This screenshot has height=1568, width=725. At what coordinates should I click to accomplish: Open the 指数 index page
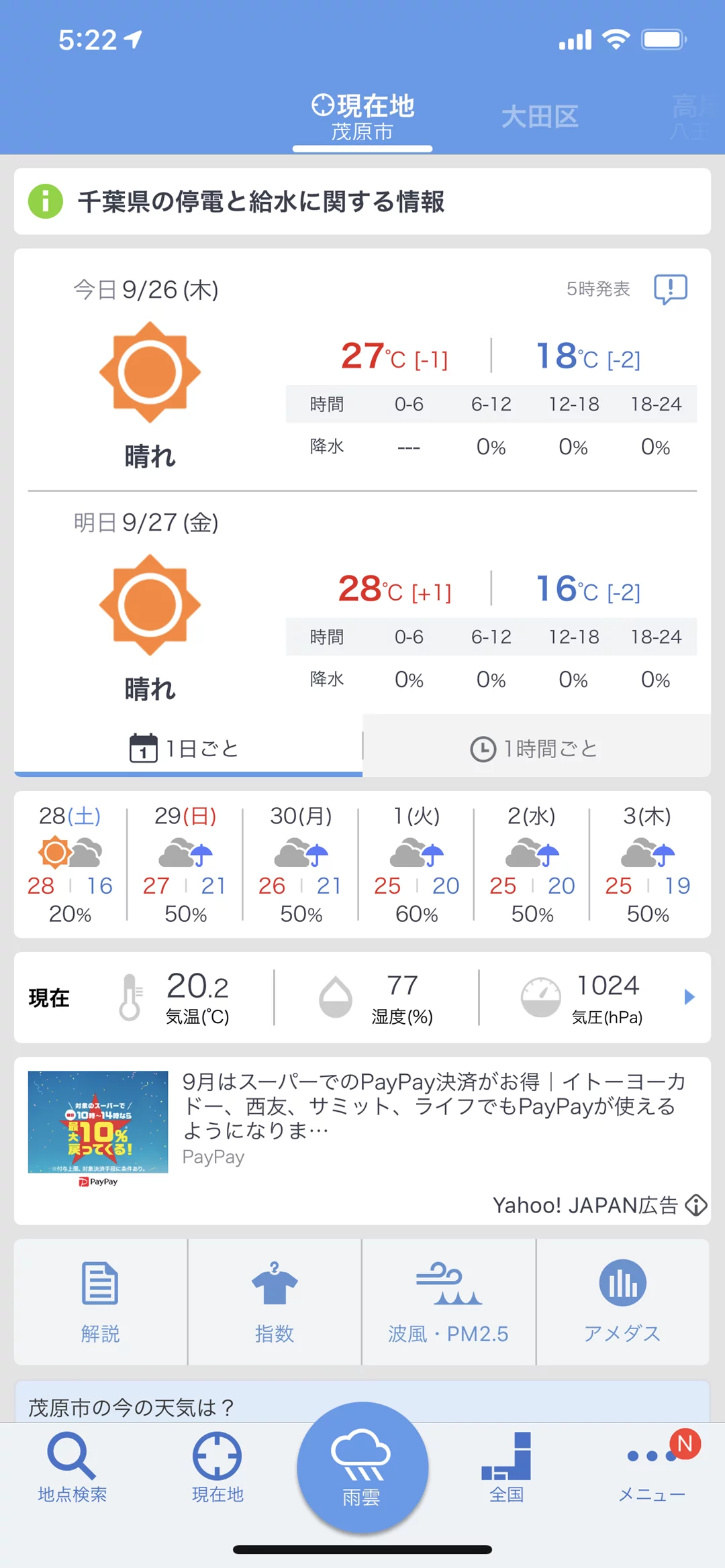pyautogui.click(x=275, y=1302)
